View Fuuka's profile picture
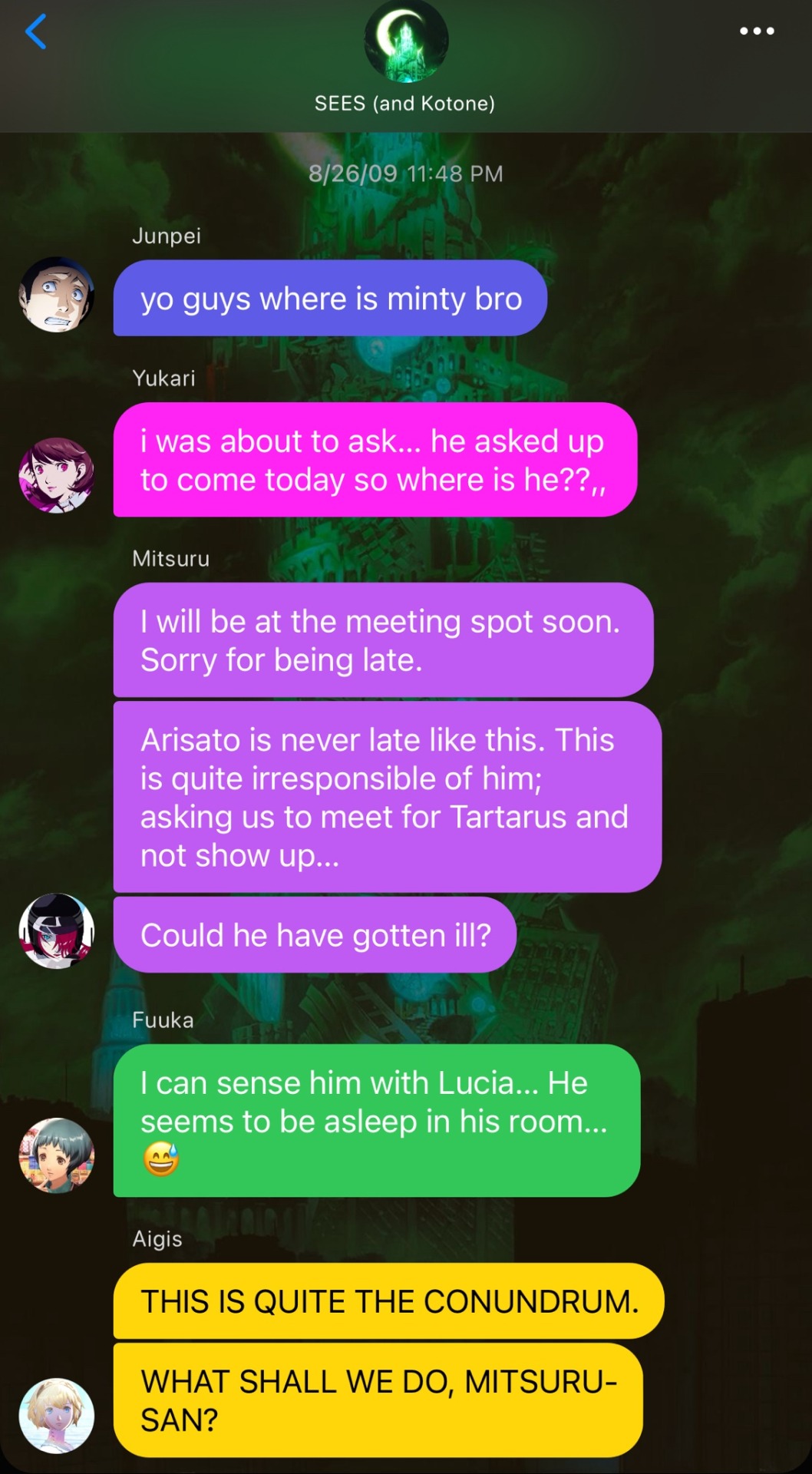Viewport: 812px width, 1474px height. pyautogui.click(x=56, y=1155)
